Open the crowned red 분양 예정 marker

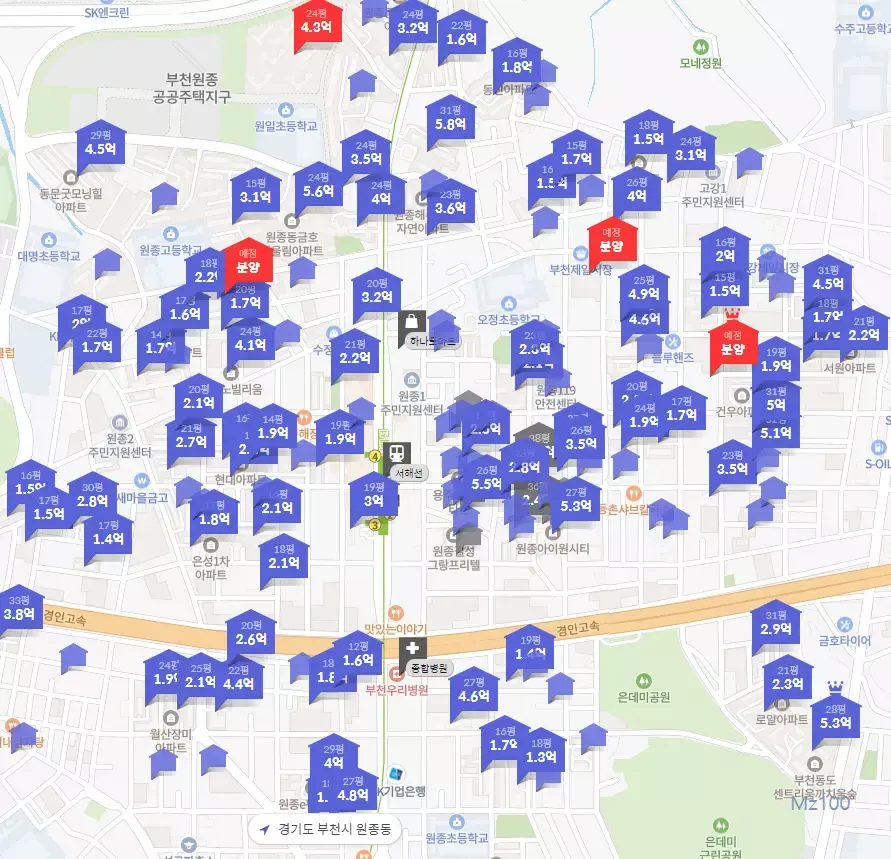click(x=732, y=345)
